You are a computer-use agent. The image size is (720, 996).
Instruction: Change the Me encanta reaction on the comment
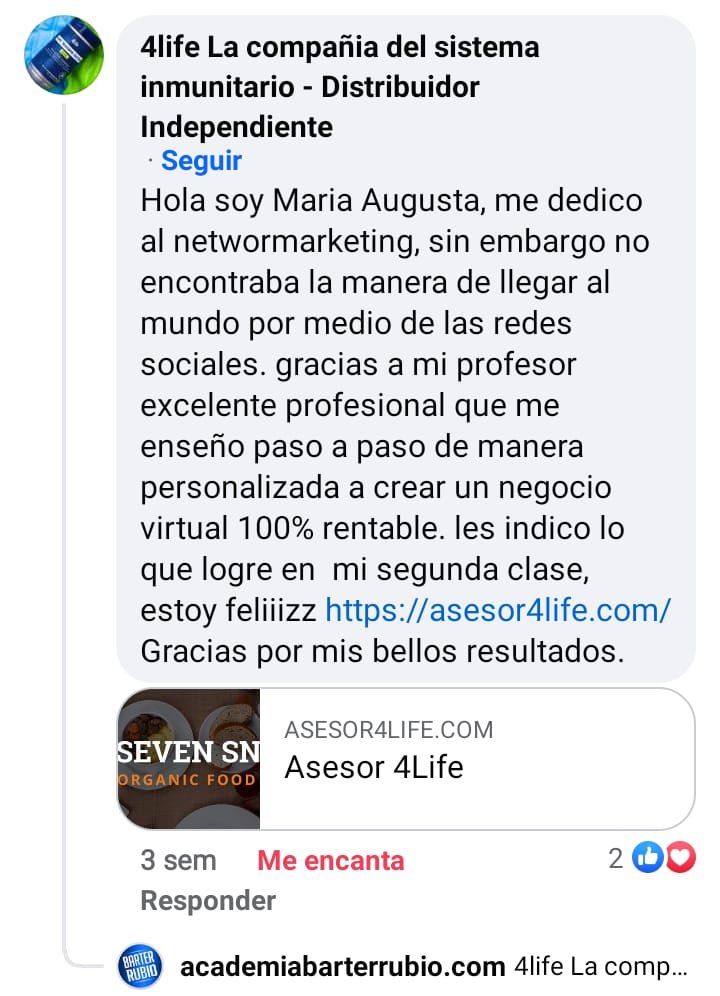[x=331, y=860]
